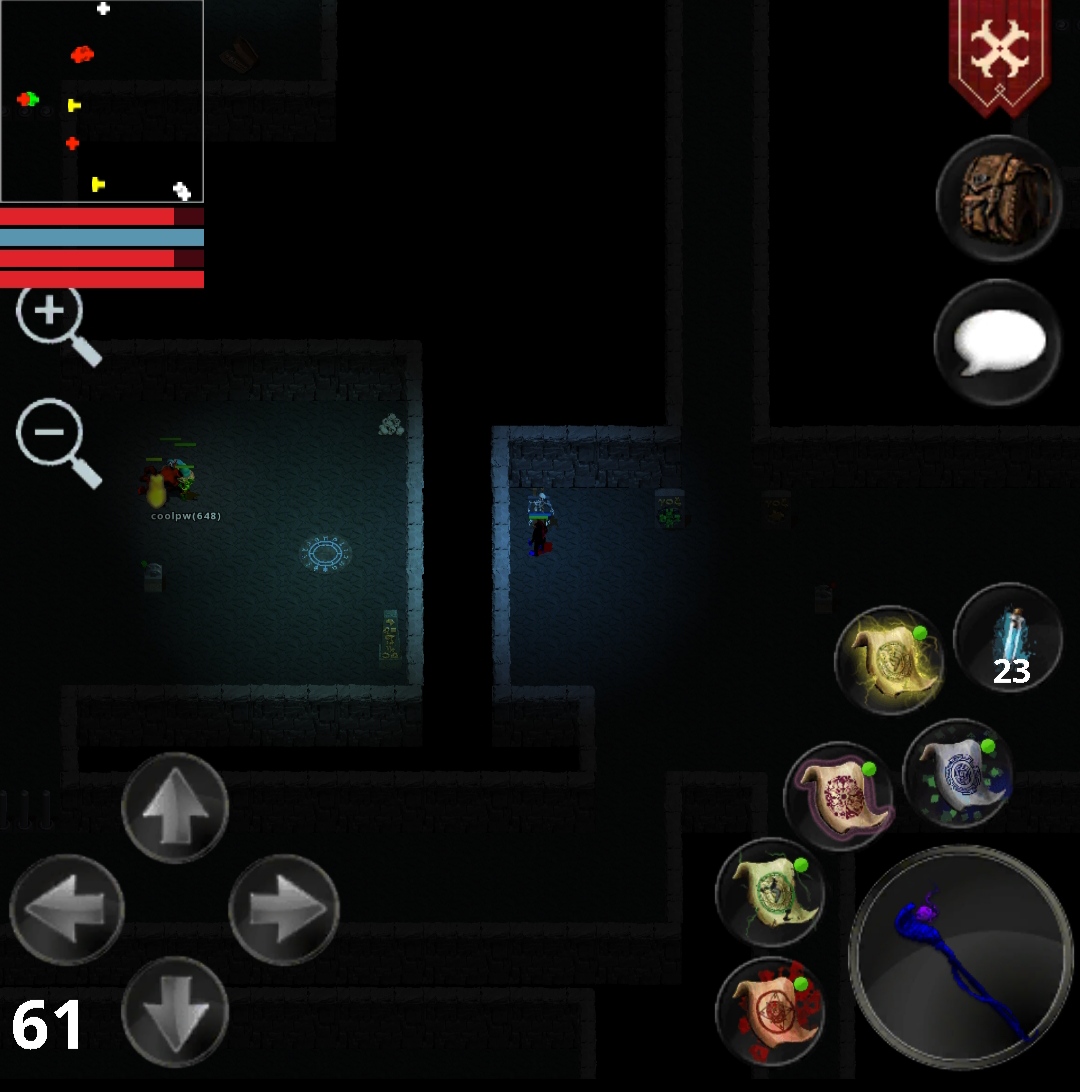The width and height of the screenshot is (1080, 1092).
Task: Use the potion with 23 left
Action: (x=1008, y=637)
